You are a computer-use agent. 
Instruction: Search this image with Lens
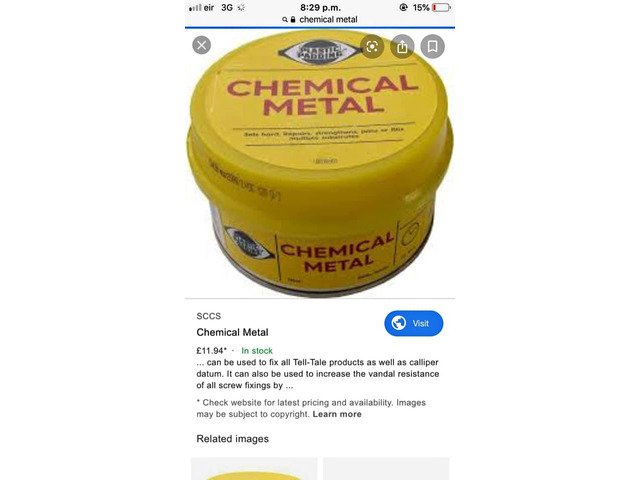pos(372,46)
